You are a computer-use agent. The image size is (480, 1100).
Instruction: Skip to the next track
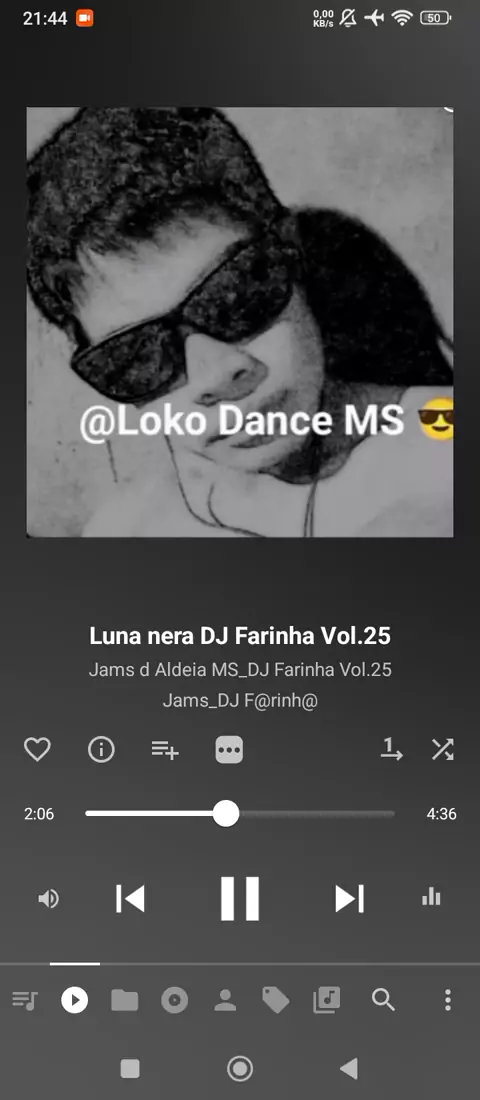pyautogui.click(x=349, y=899)
